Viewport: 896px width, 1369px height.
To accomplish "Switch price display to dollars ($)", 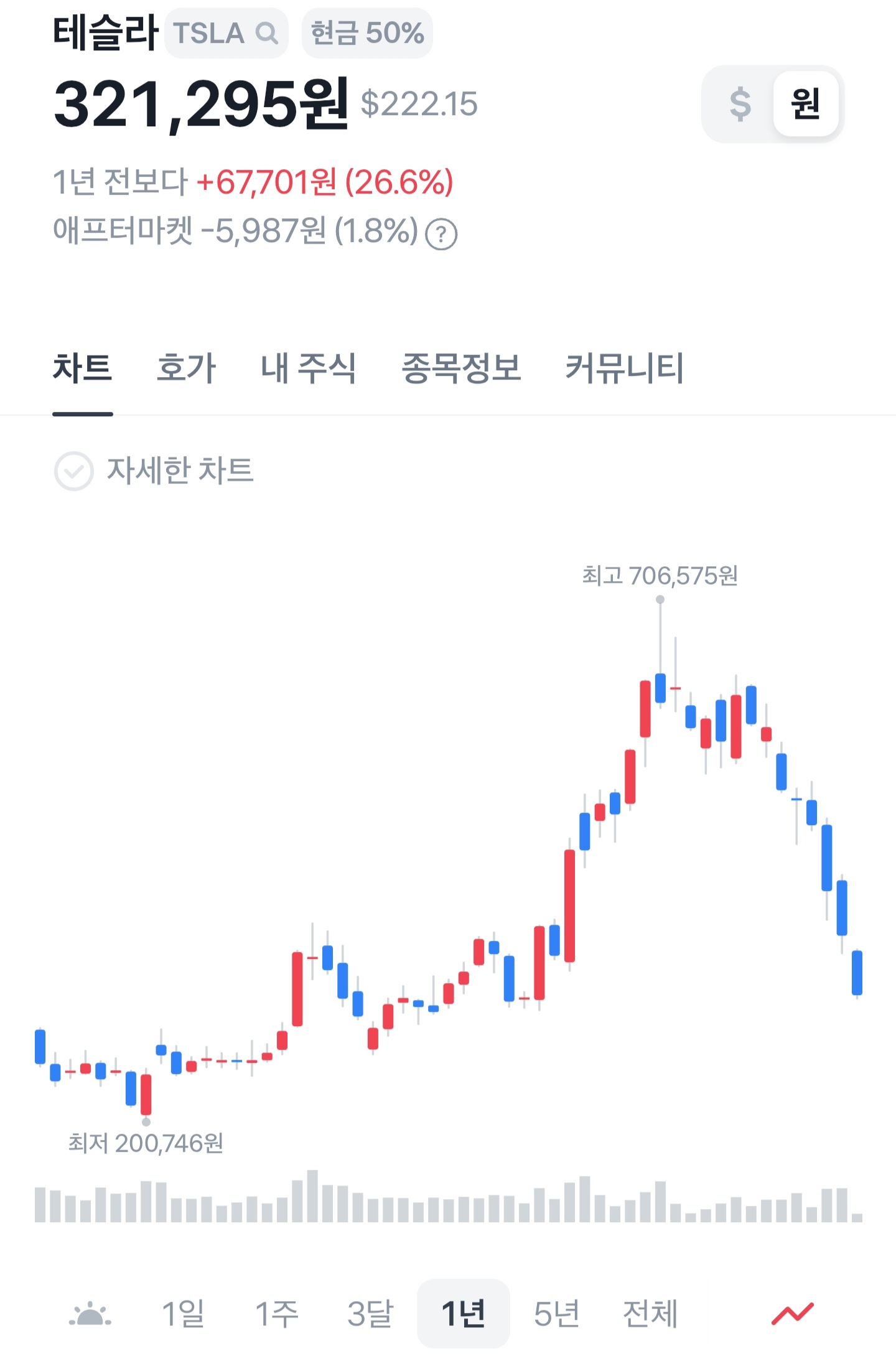I will pyautogui.click(x=740, y=104).
